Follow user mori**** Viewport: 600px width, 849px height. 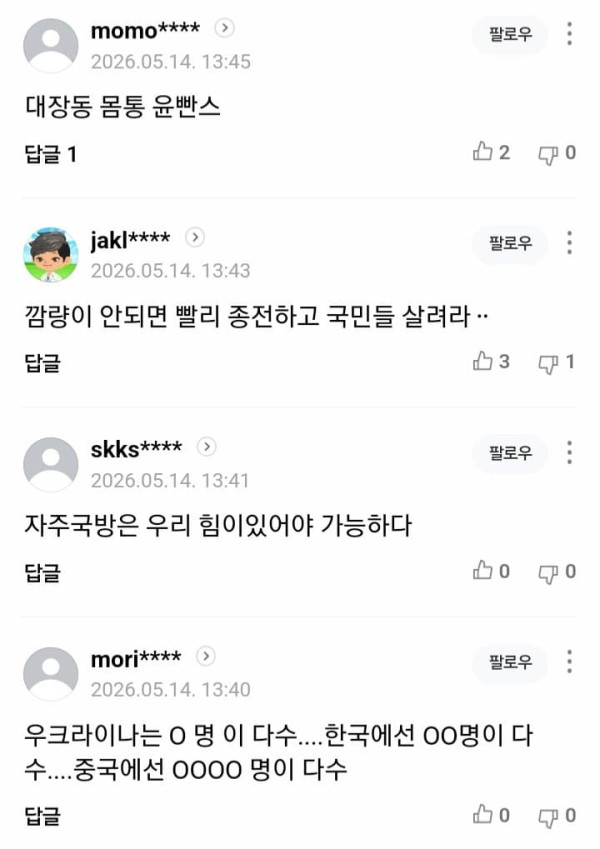(510, 662)
